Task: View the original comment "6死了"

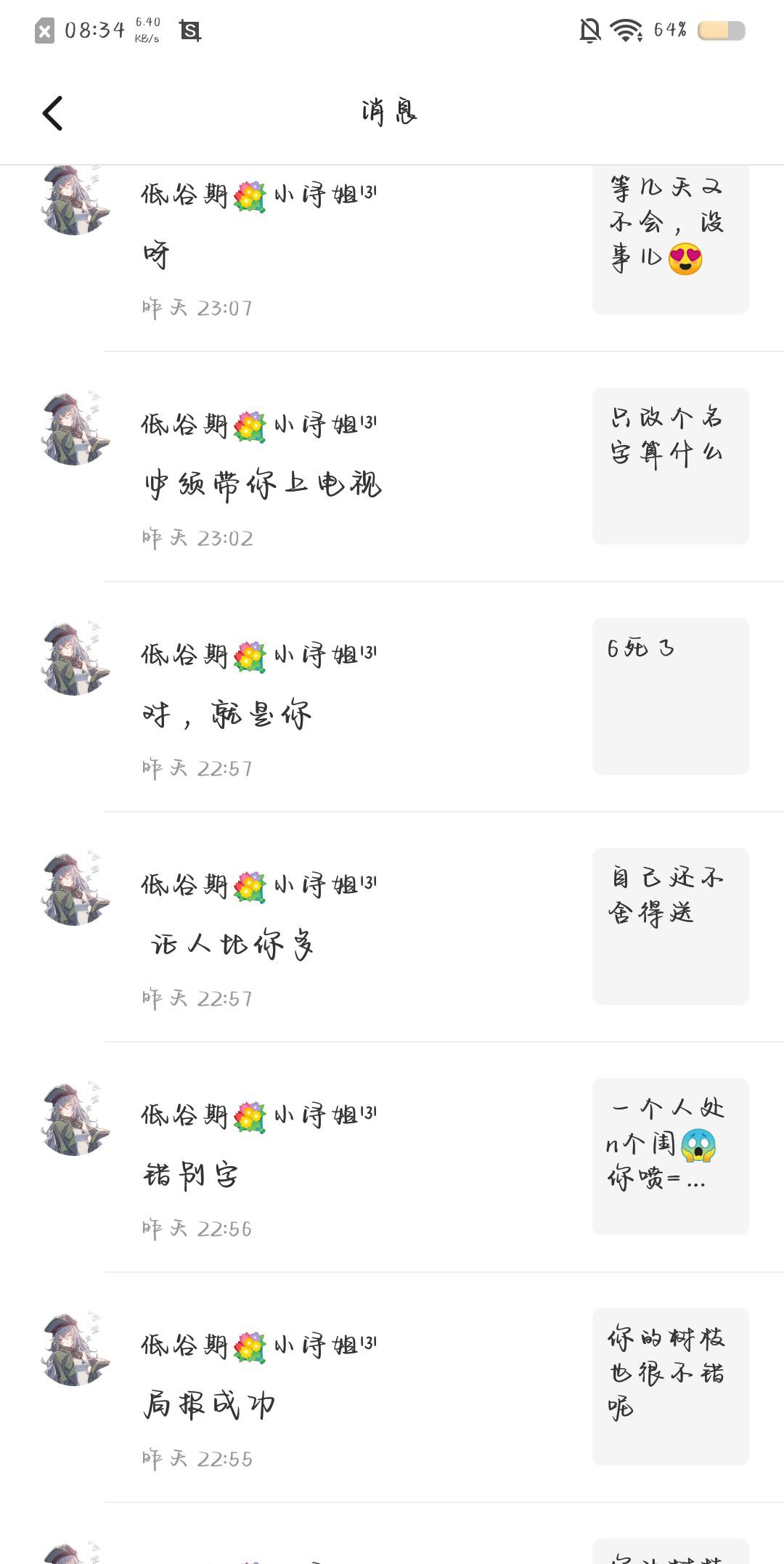Action: [670, 696]
